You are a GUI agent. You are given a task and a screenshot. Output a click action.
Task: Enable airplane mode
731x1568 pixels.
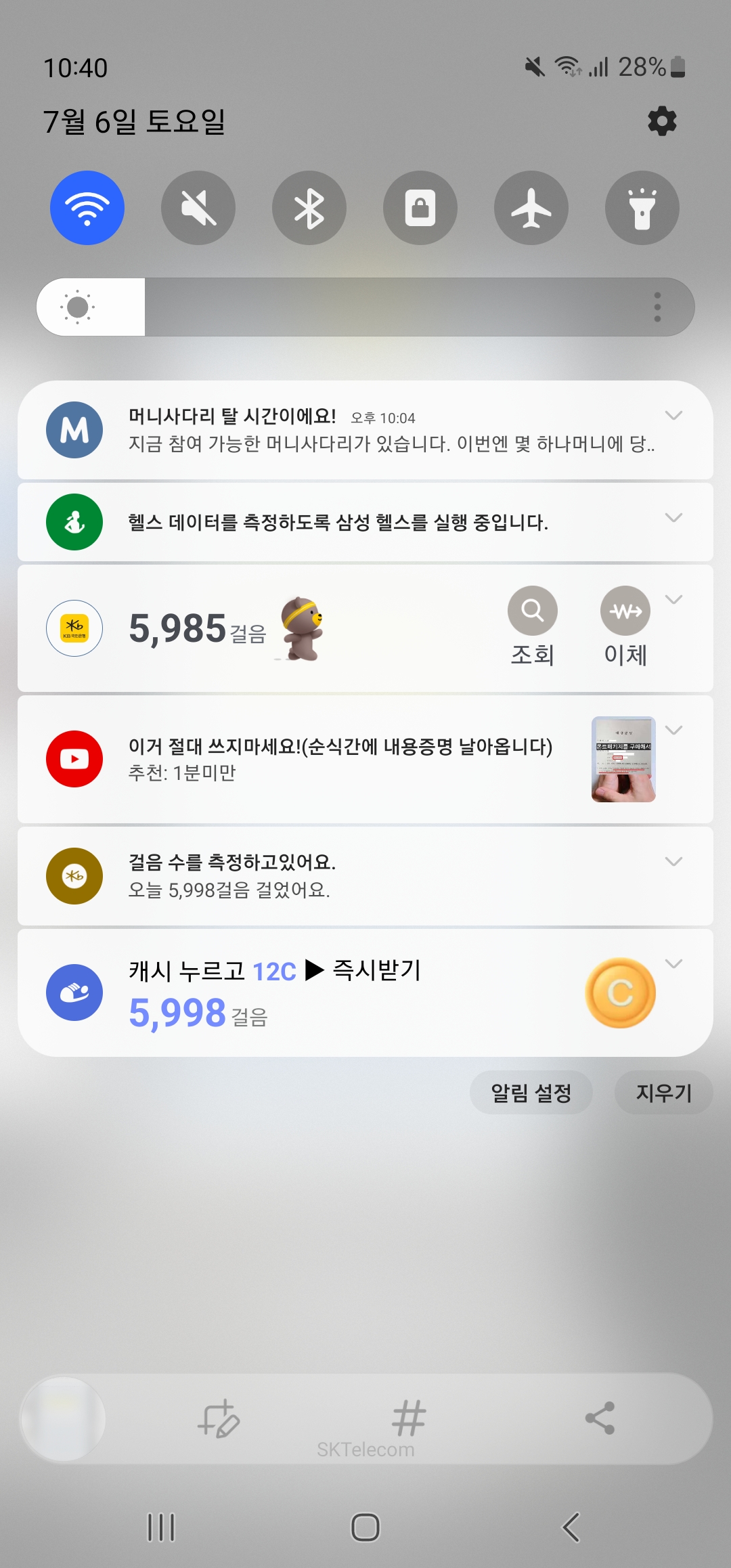[531, 208]
